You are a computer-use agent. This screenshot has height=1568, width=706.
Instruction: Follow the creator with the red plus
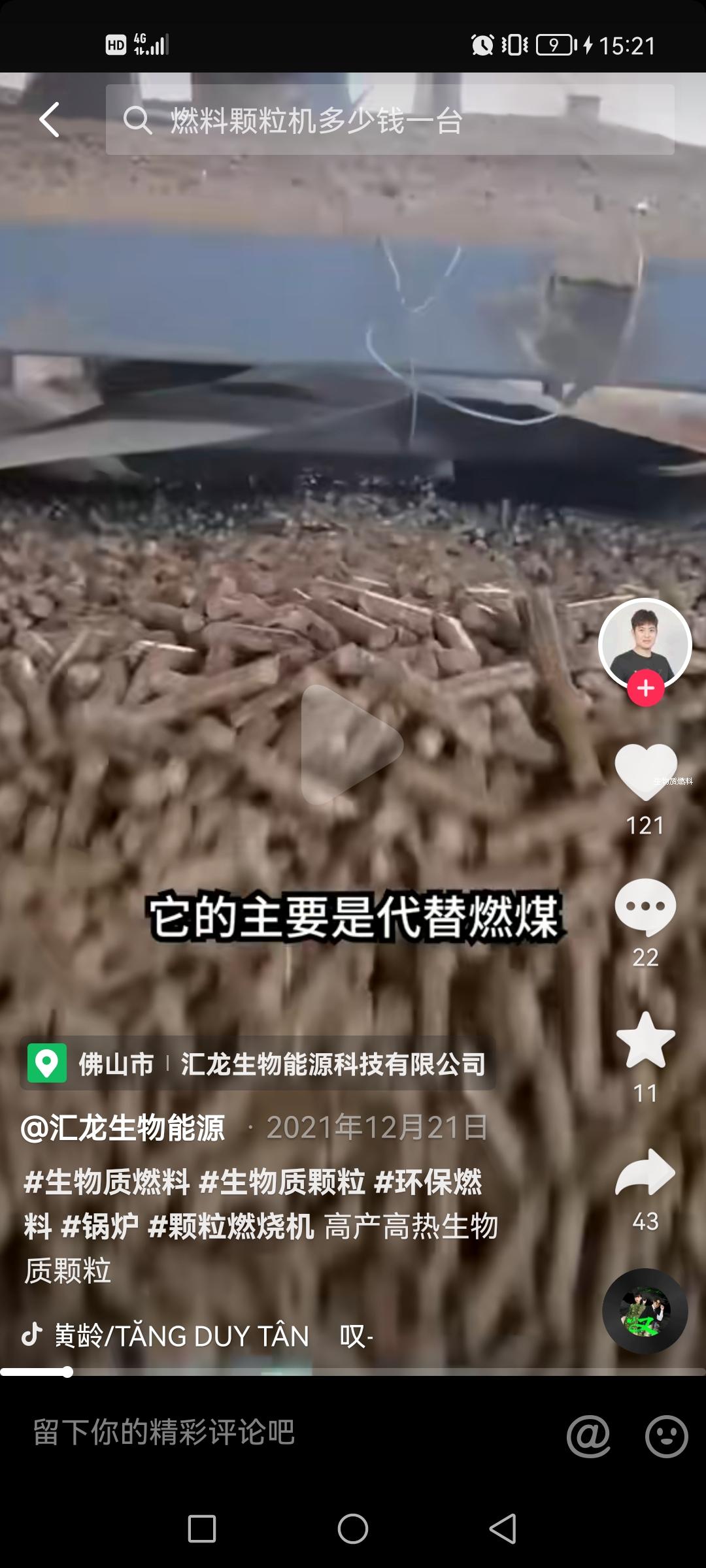646,689
